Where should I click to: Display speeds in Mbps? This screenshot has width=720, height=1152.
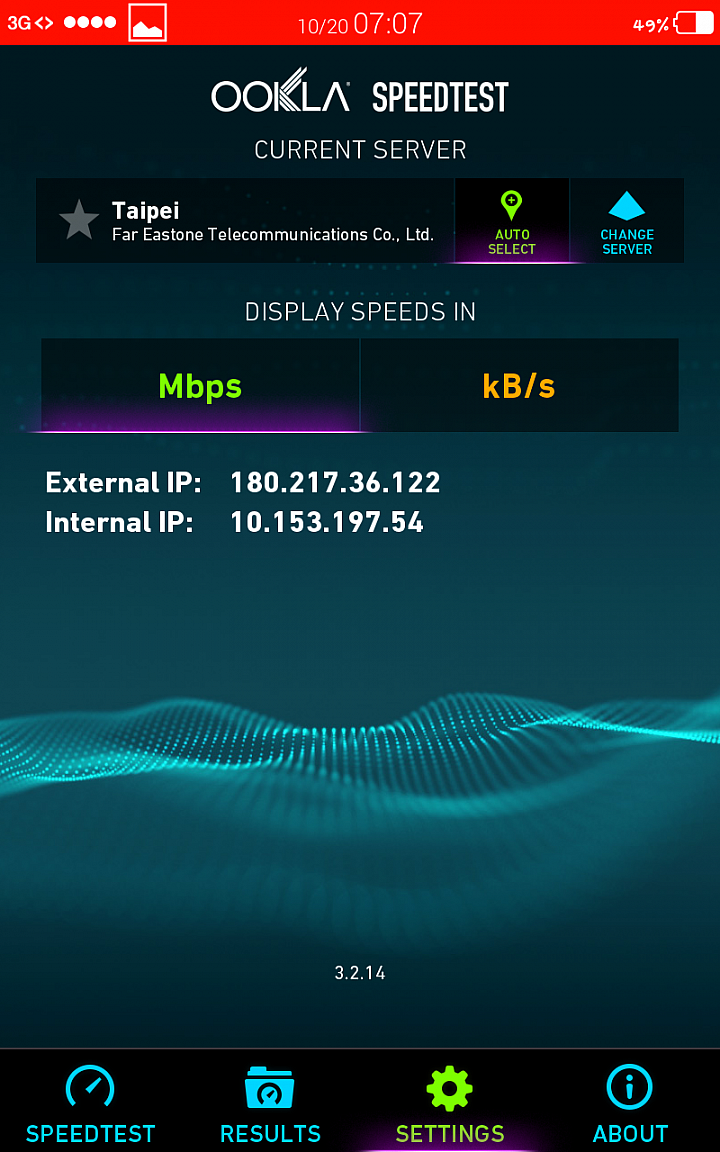click(x=200, y=386)
